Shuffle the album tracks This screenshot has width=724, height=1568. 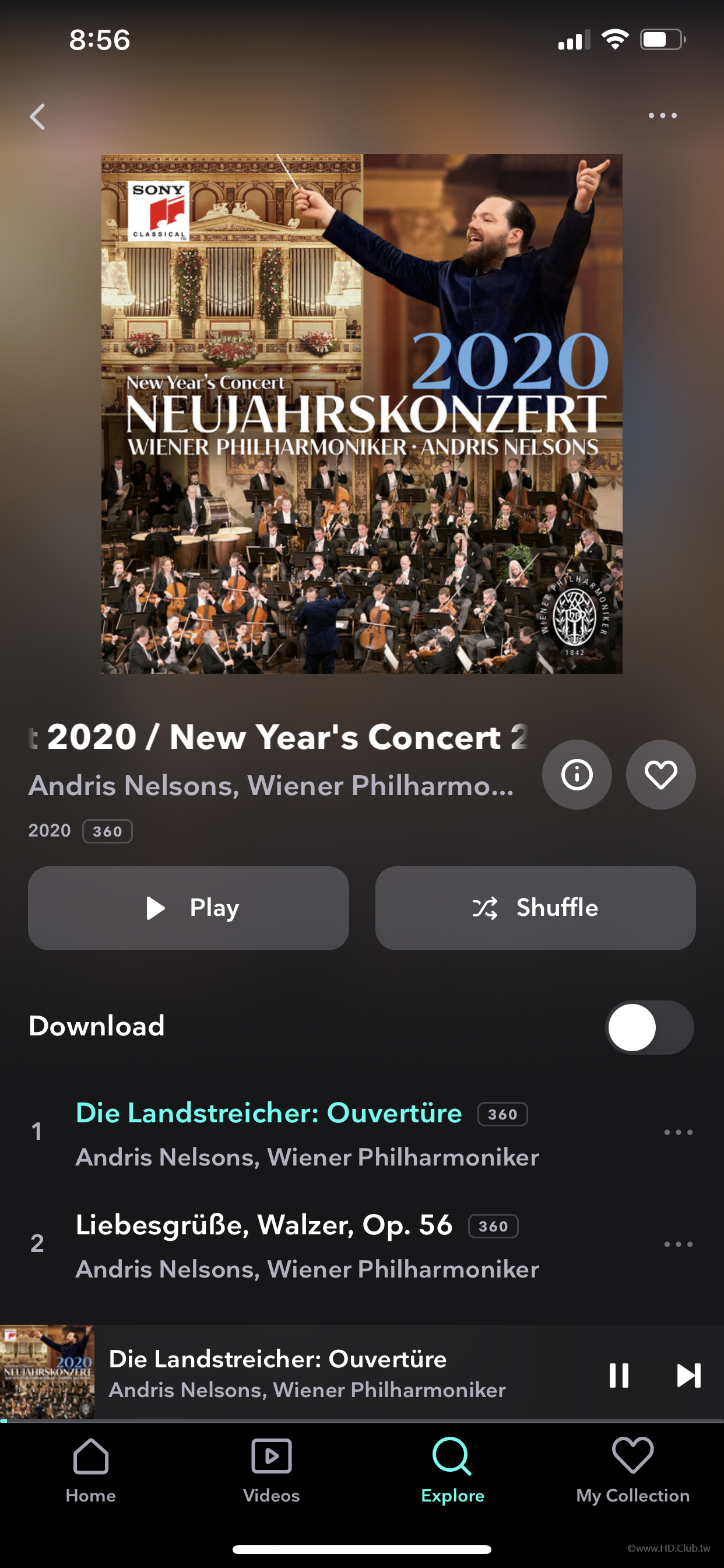click(535, 908)
